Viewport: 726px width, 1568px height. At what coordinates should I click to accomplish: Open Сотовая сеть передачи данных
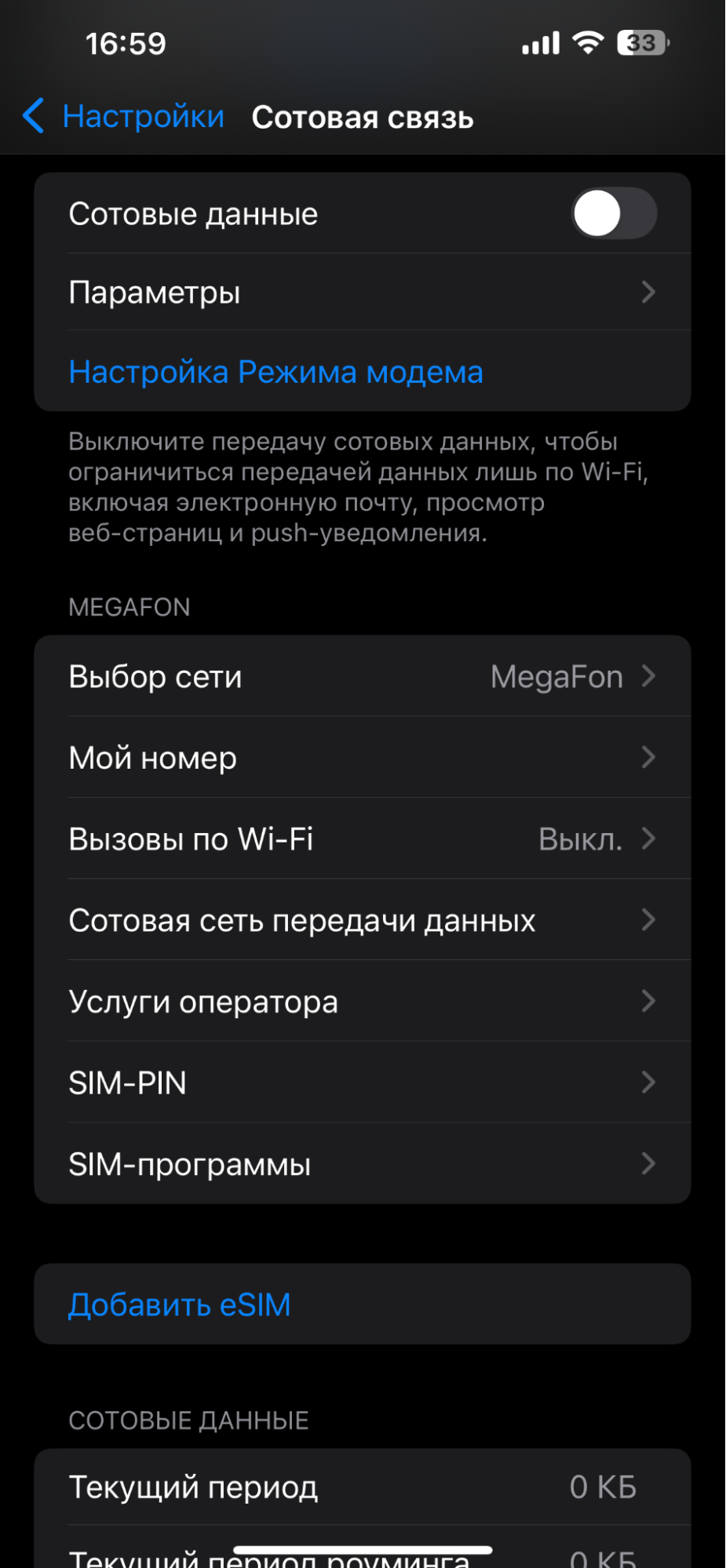coord(362,920)
